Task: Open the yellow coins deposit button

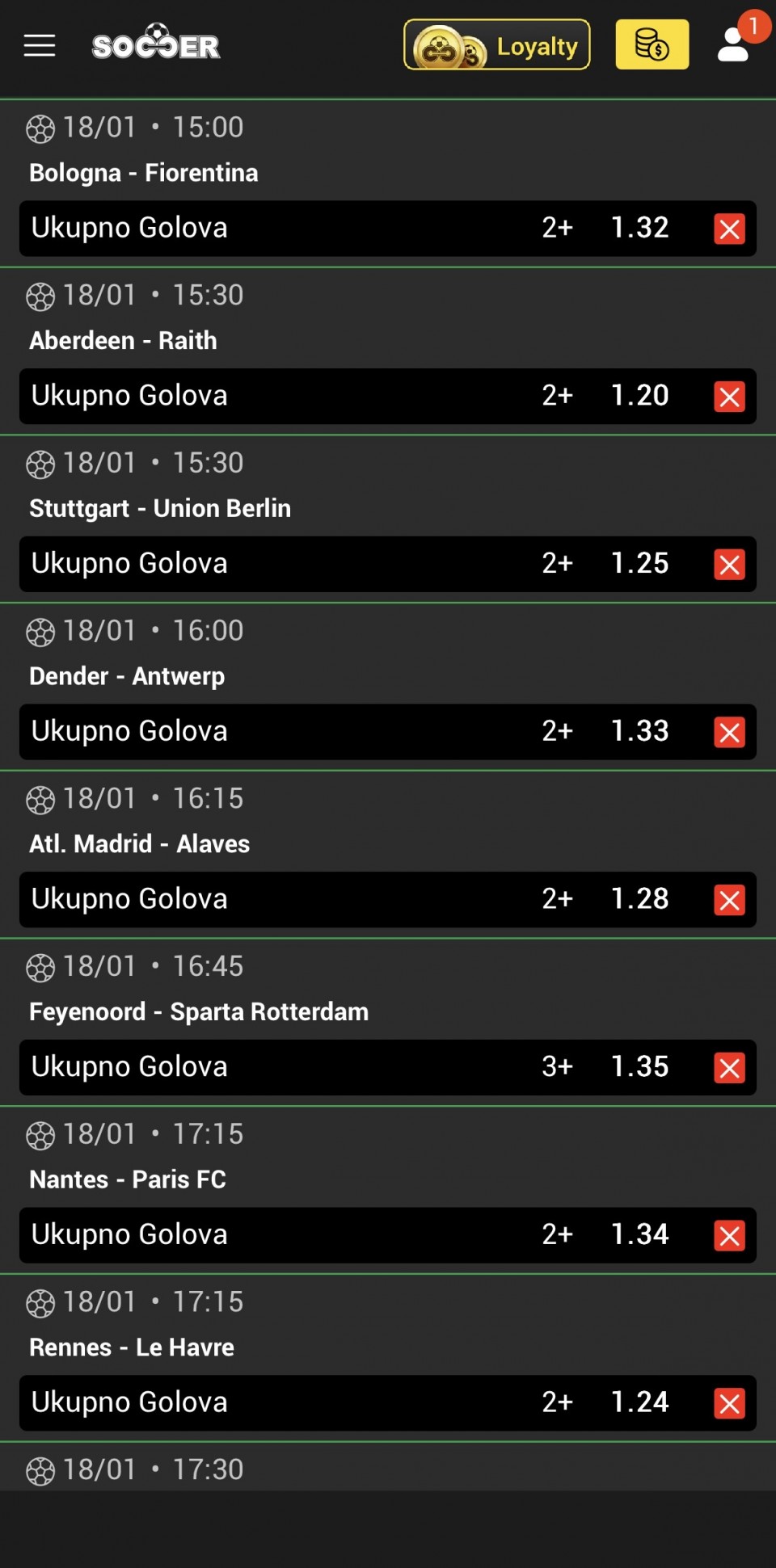Action: click(652, 45)
